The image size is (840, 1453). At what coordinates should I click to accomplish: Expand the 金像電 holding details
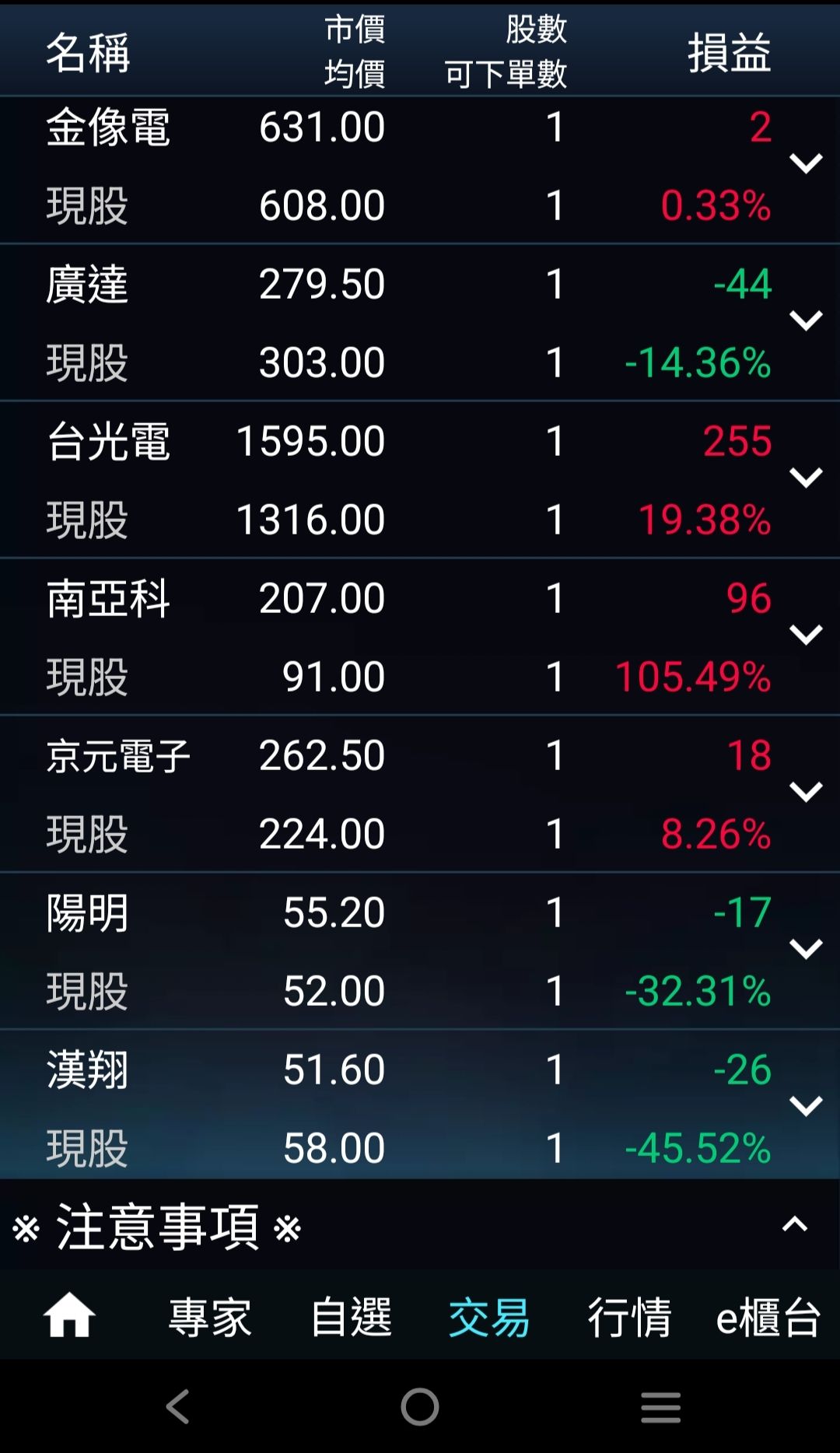(x=806, y=163)
